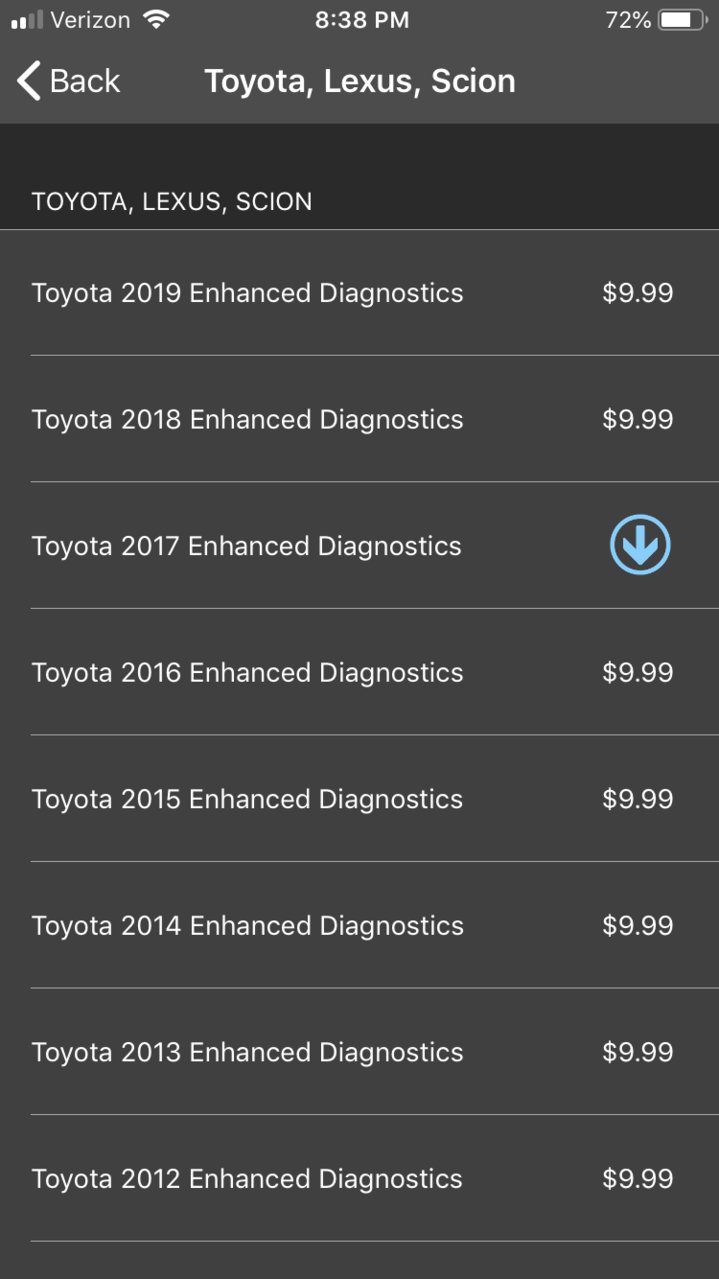View Toyota 2013 Enhanced Diagnostics
Image resolution: width=719 pixels, height=1279 pixels.
coord(359,1052)
